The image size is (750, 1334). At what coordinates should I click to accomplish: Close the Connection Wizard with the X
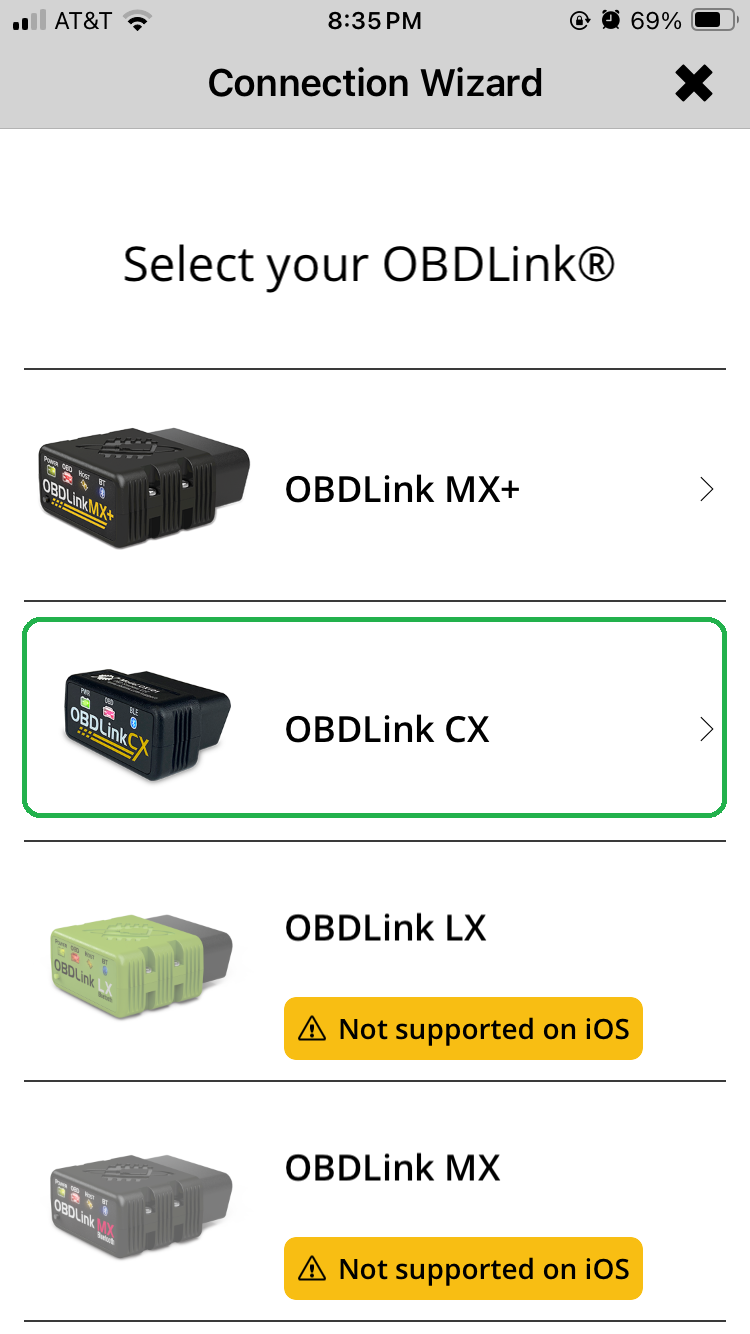click(693, 83)
